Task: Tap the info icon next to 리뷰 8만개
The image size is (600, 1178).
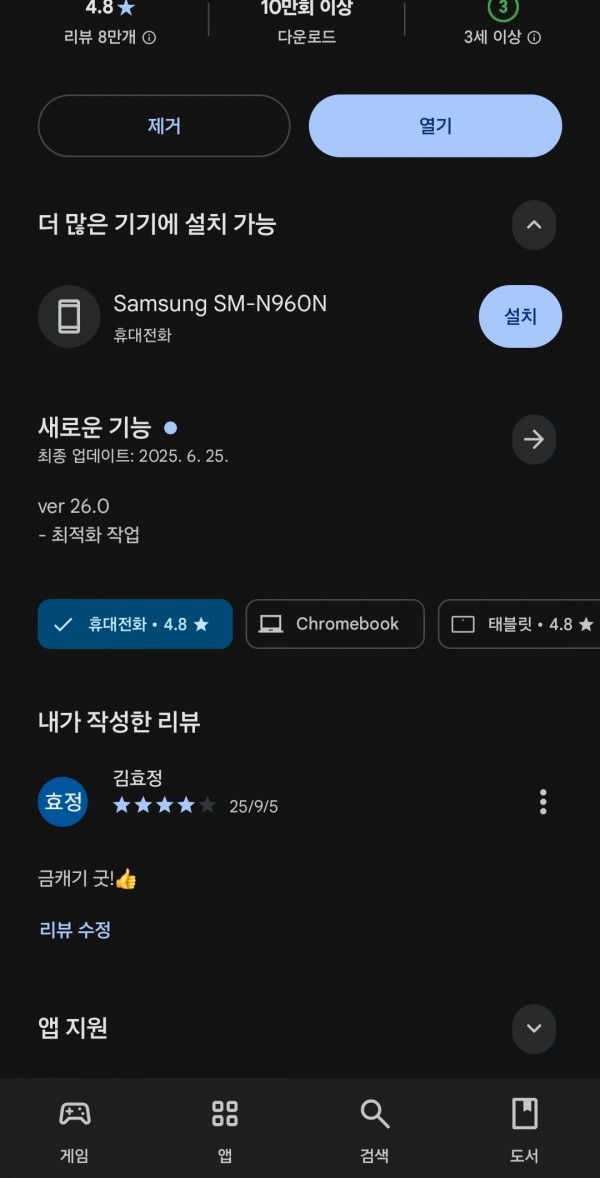Action: (x=149, y=38)
